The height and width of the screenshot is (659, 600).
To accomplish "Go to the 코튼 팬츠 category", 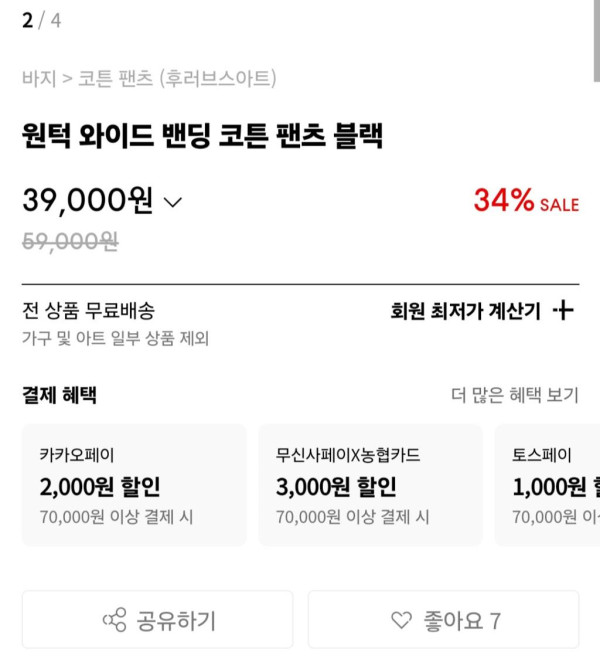I will (x=115, y=78).
